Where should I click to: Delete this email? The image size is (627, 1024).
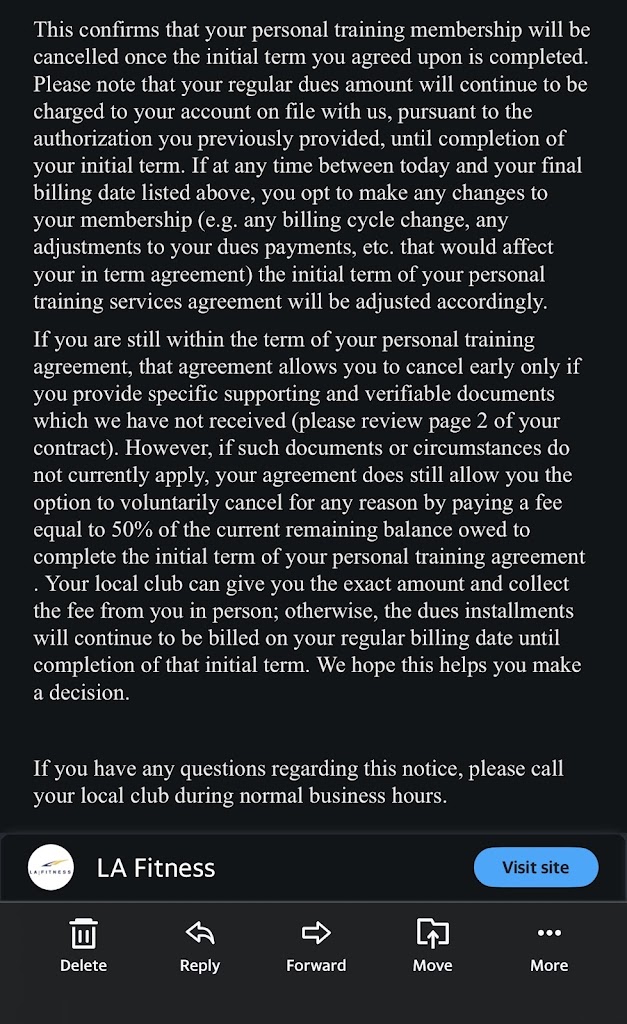(x=83, y=945)
